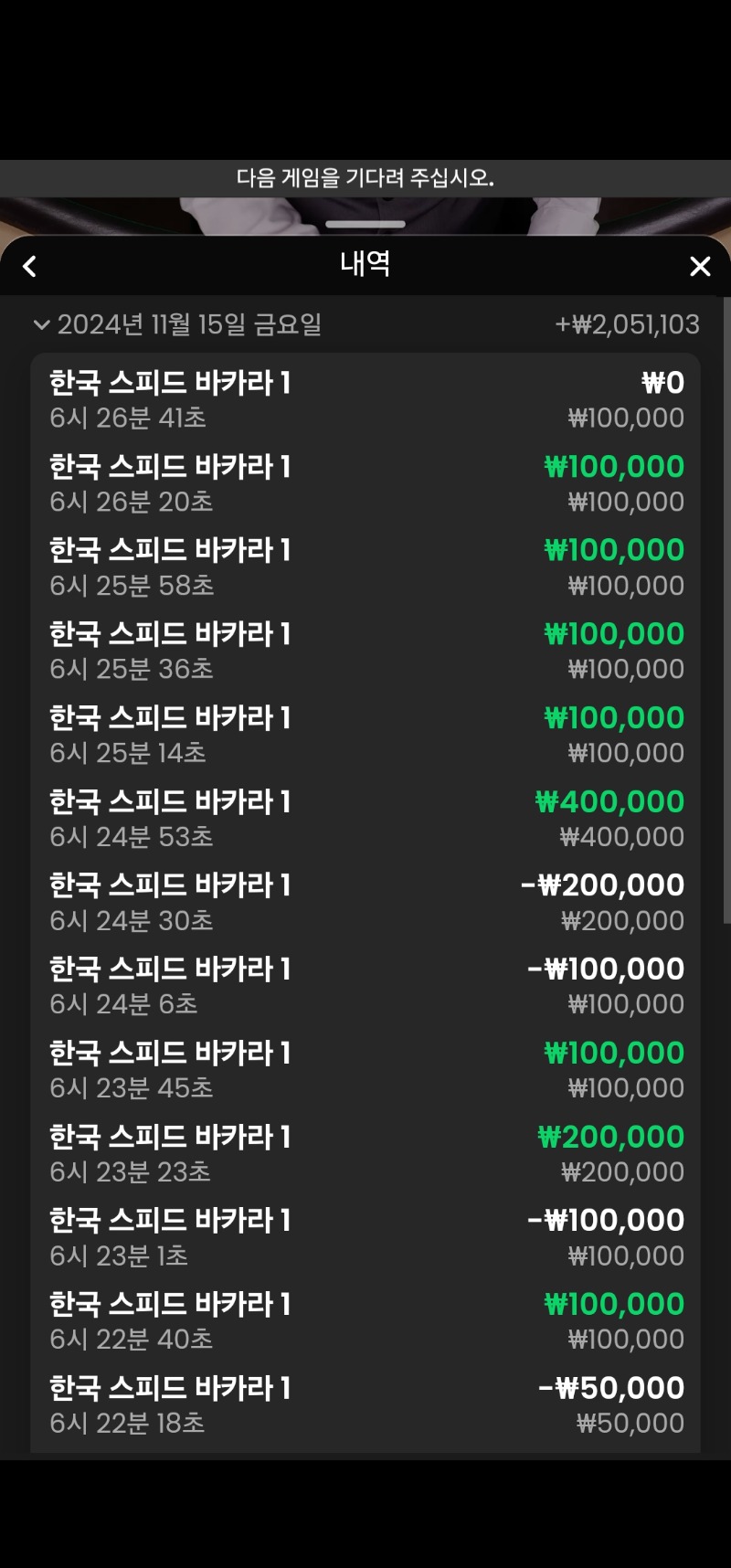View the ₩400,000 win at 6시 24분 53초
731x1568 pixels.
click(365, 820)
